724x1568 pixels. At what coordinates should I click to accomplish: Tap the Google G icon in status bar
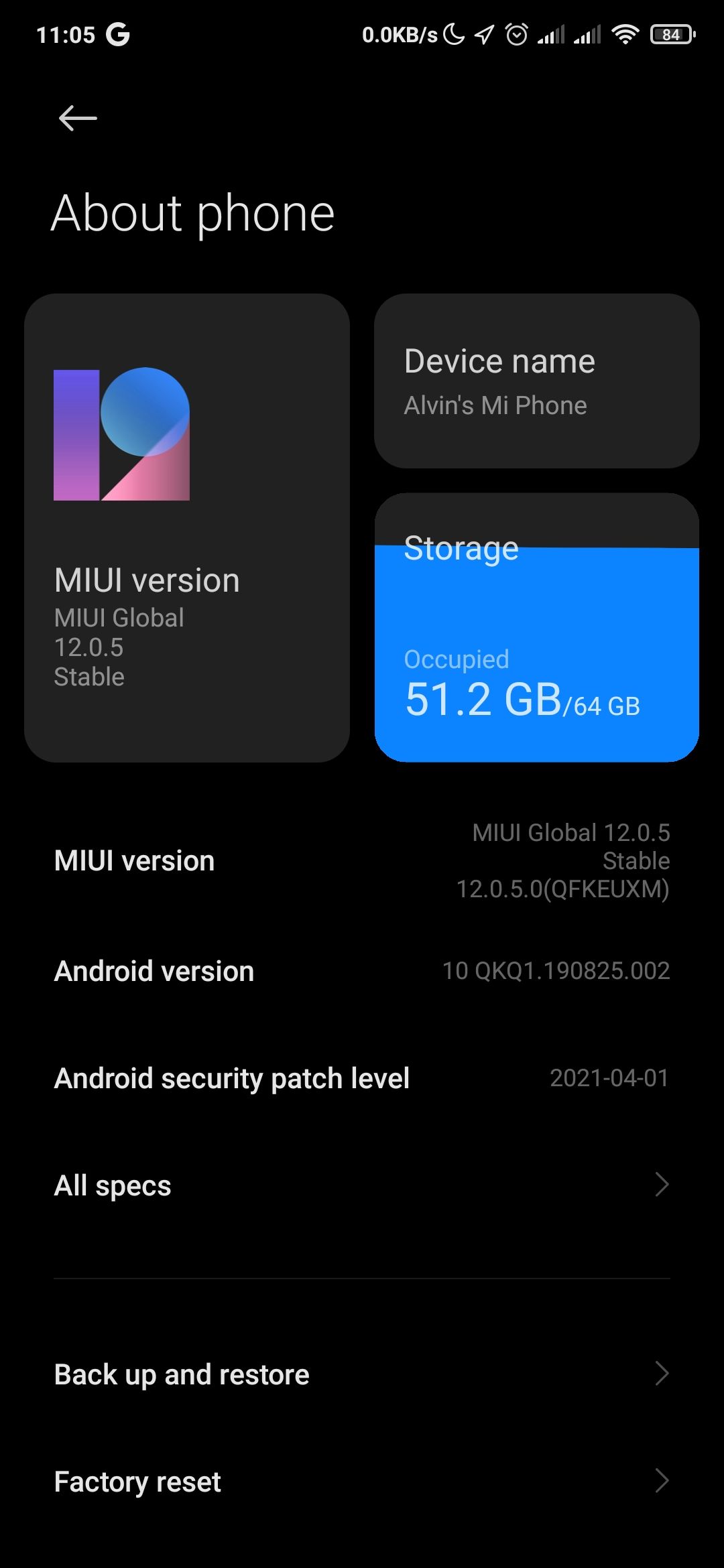pyautogui.click(x=117, y=35)
